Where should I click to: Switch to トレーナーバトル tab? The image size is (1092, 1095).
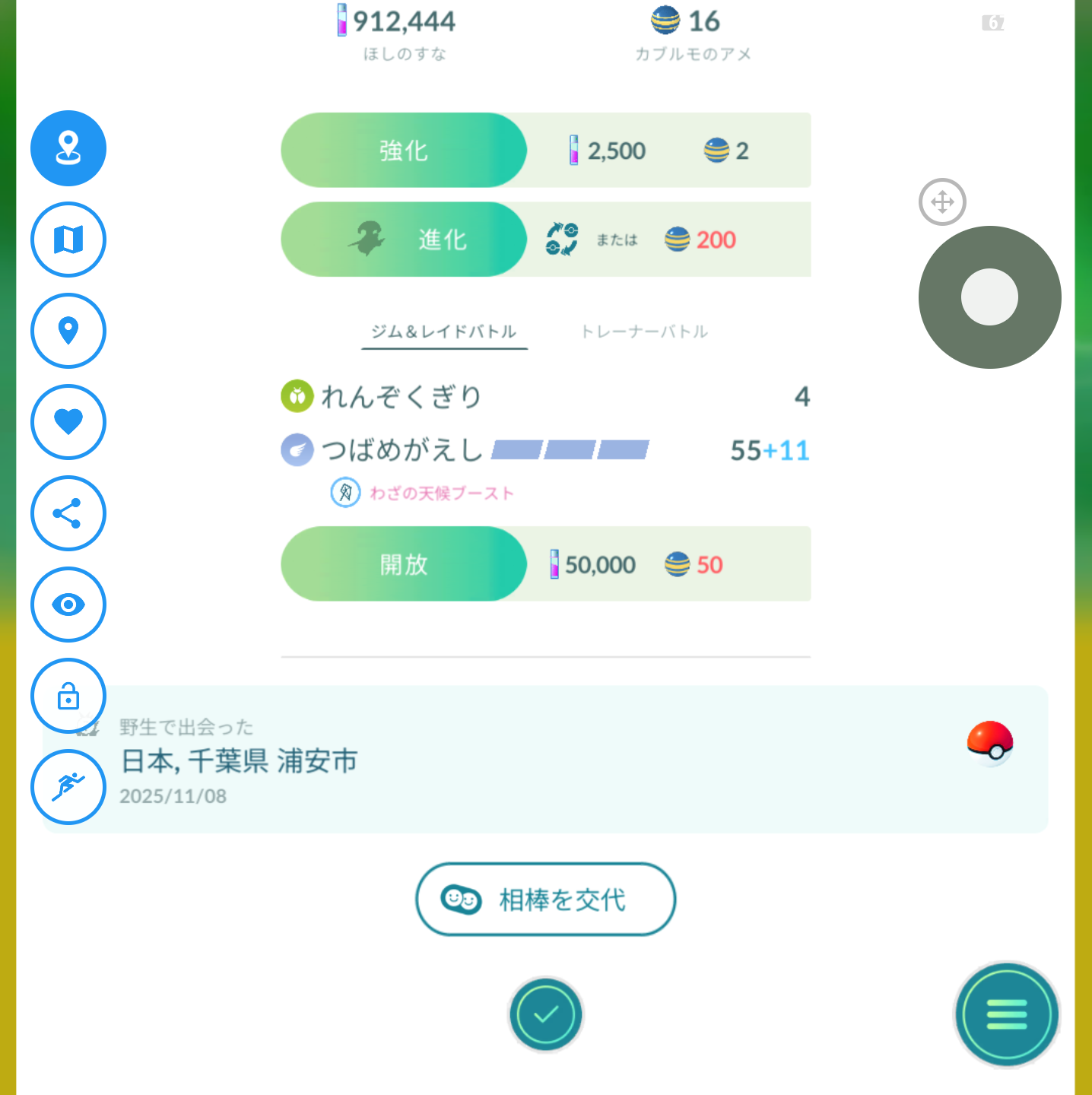[x=644, y=332]
